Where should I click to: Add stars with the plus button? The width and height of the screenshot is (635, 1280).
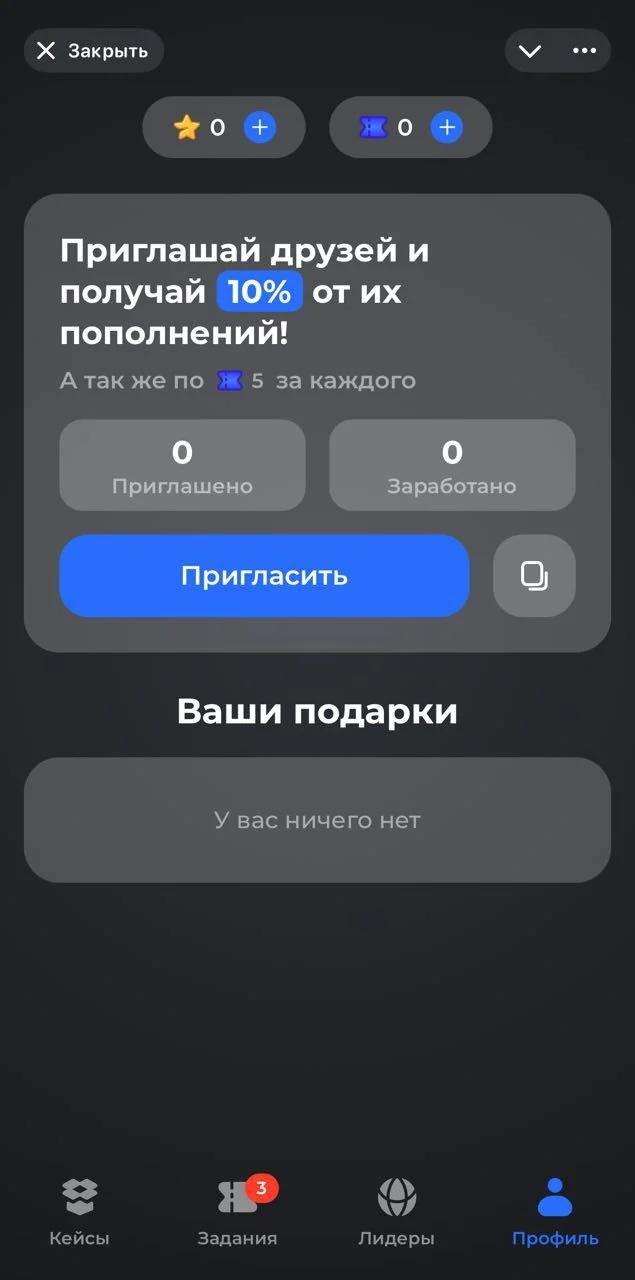pyautogui.click(x=260, y=127)
